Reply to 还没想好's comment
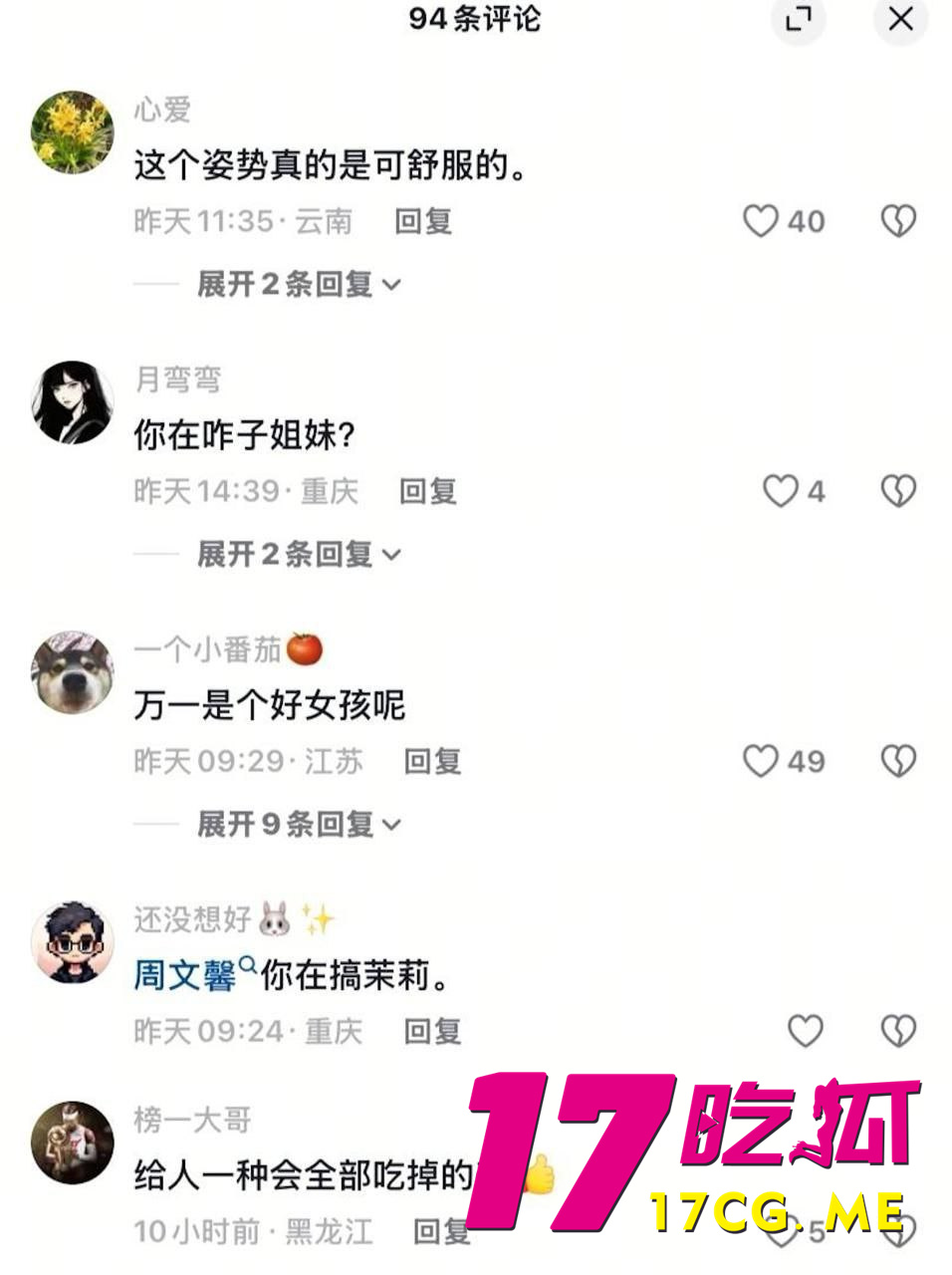Viewport: 952px width, 1275px height. [432, 1031]
